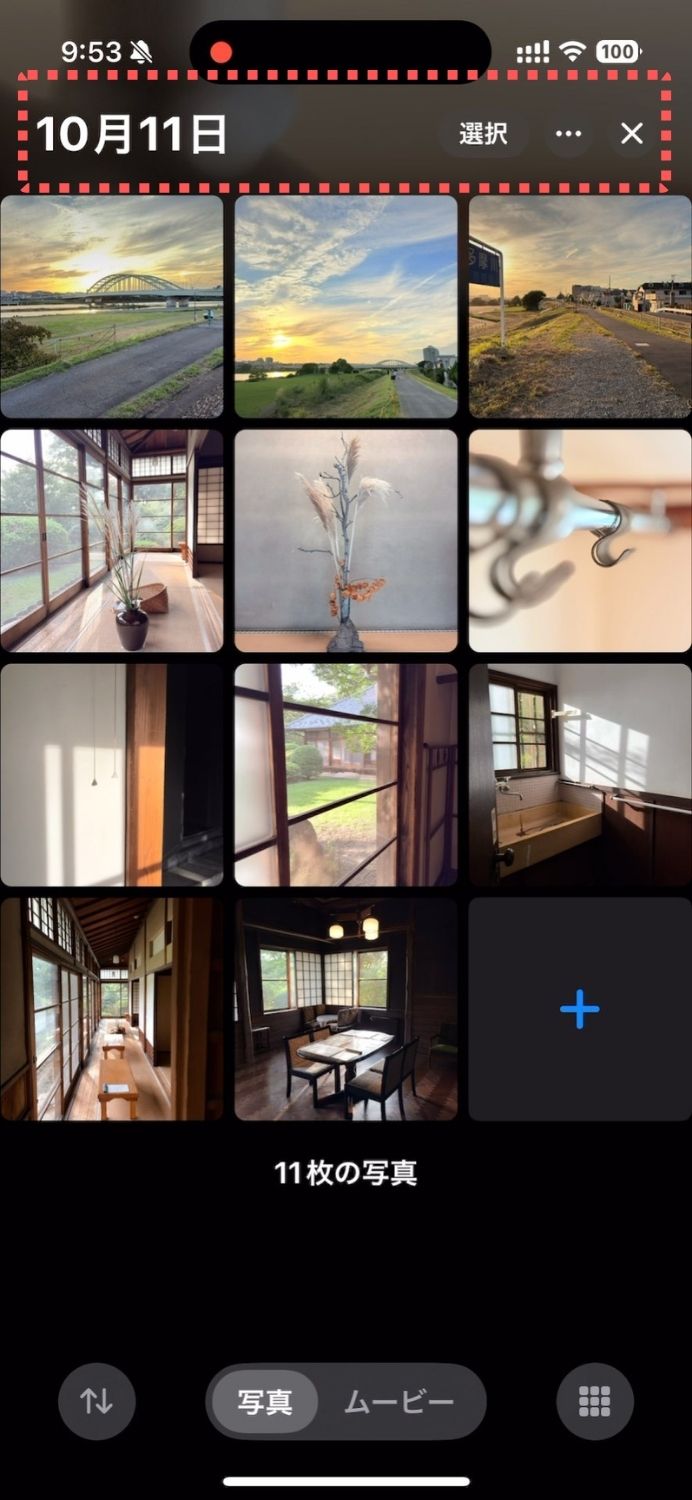This screenshot has height=1500, width=692.
Task: Open the arched bridge sunset photo
Action: pos(111,306)
